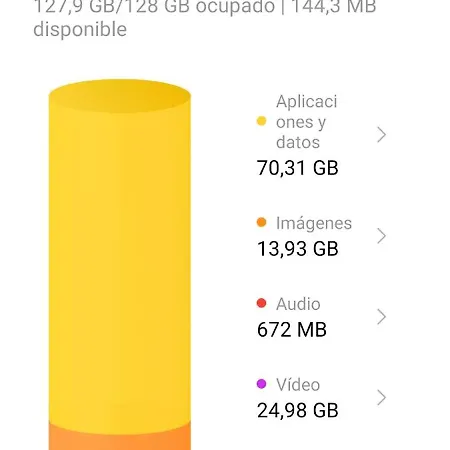The height and width of the screenshot is (450, 450).
Task: Open the Imágenes storage category
Action: [322, 236]
